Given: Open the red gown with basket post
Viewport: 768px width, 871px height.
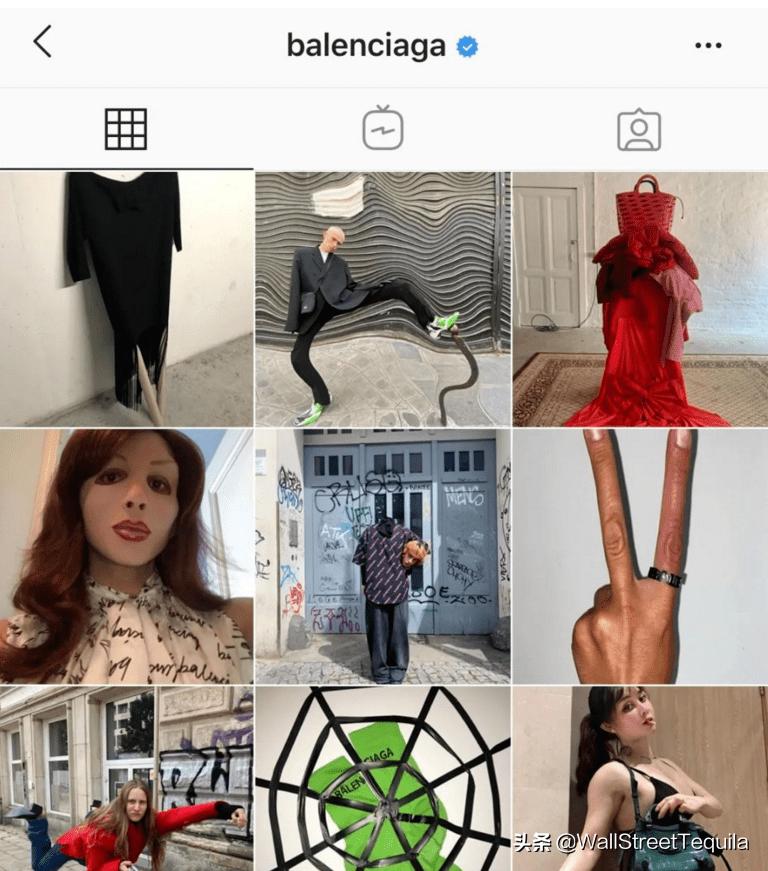Looking at the screenshot, I should [640, 299].
